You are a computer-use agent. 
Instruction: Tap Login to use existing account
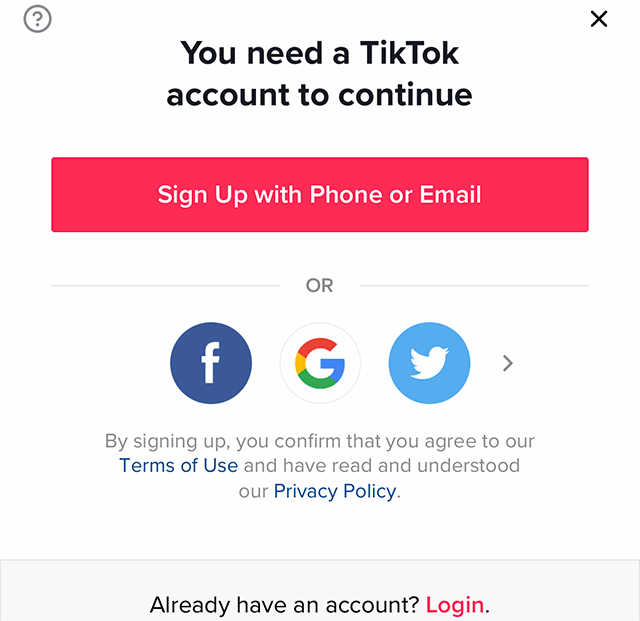click(455, 605)
